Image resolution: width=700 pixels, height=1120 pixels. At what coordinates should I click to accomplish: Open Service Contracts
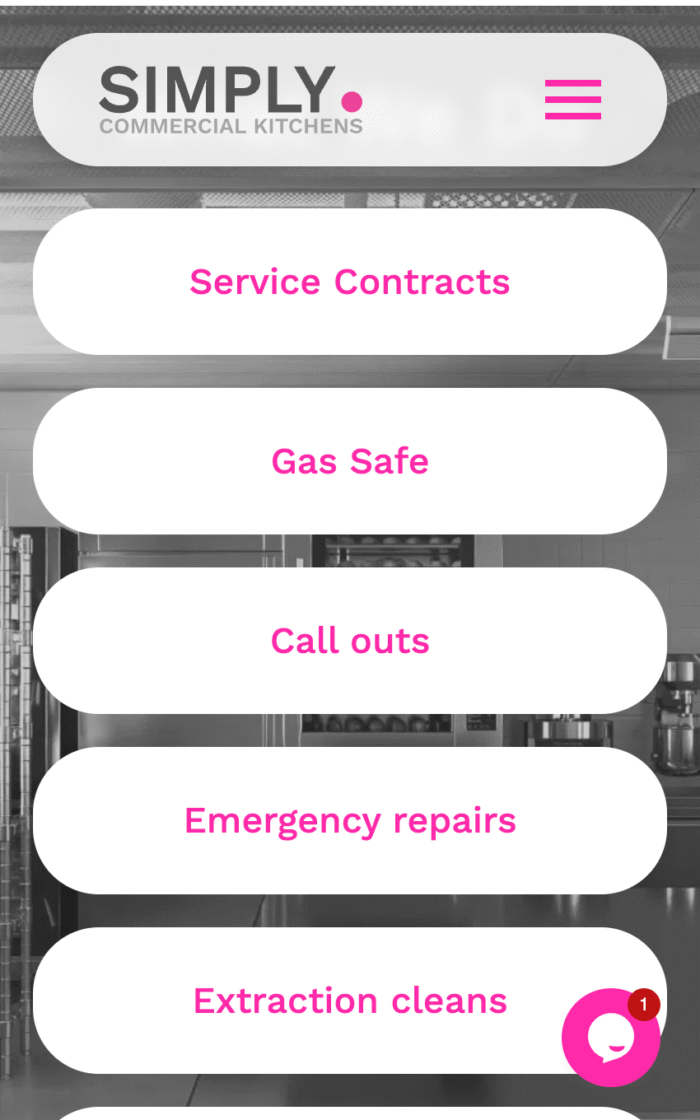350,281
